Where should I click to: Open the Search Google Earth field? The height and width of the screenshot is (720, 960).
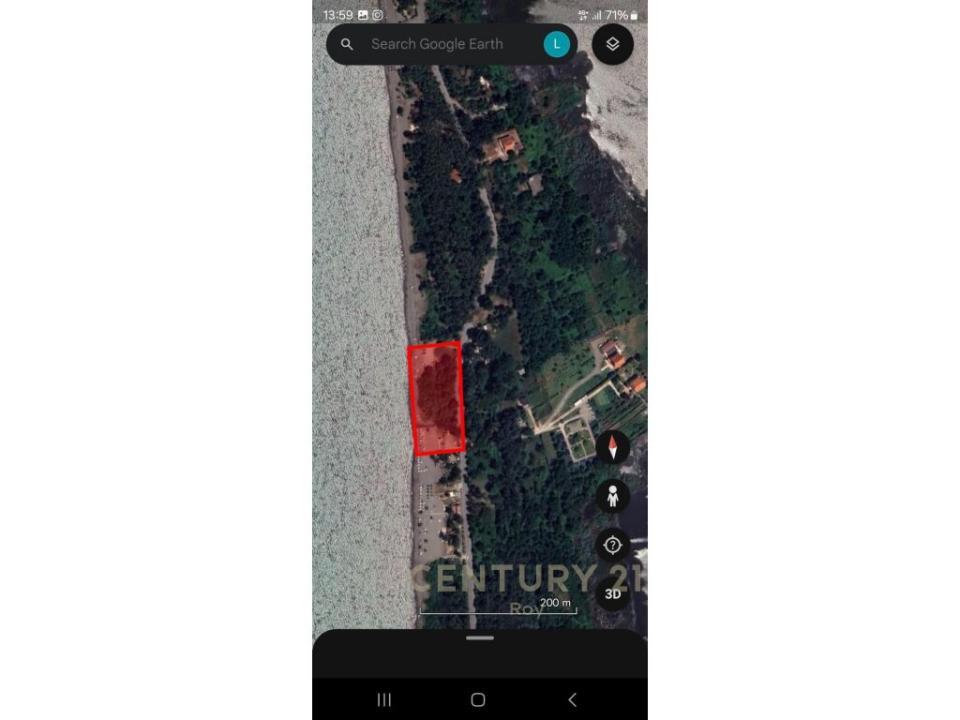(x=436, y=44)
